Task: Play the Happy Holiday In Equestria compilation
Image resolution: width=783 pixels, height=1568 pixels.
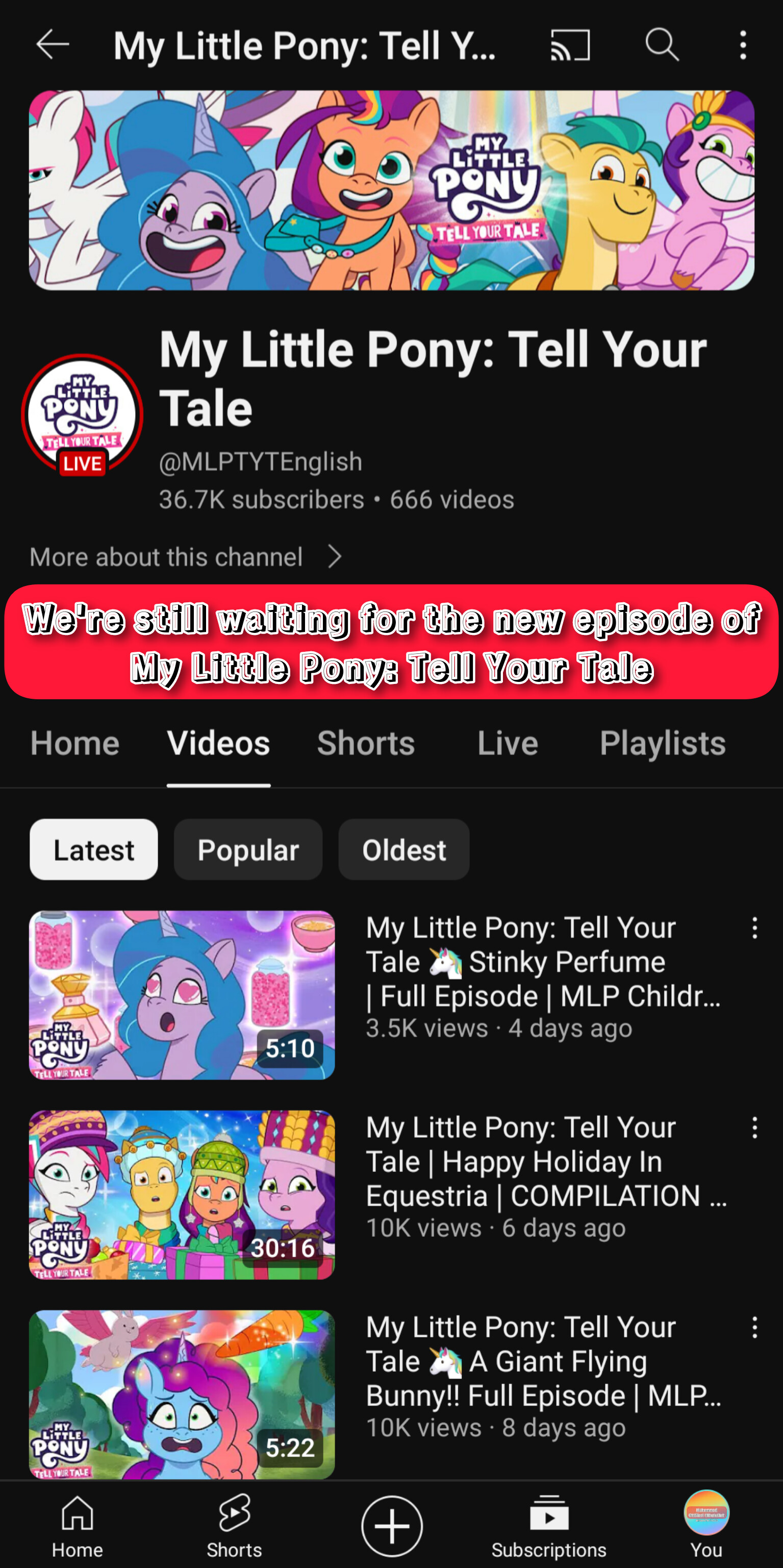Action: (x=182, y=1194)
